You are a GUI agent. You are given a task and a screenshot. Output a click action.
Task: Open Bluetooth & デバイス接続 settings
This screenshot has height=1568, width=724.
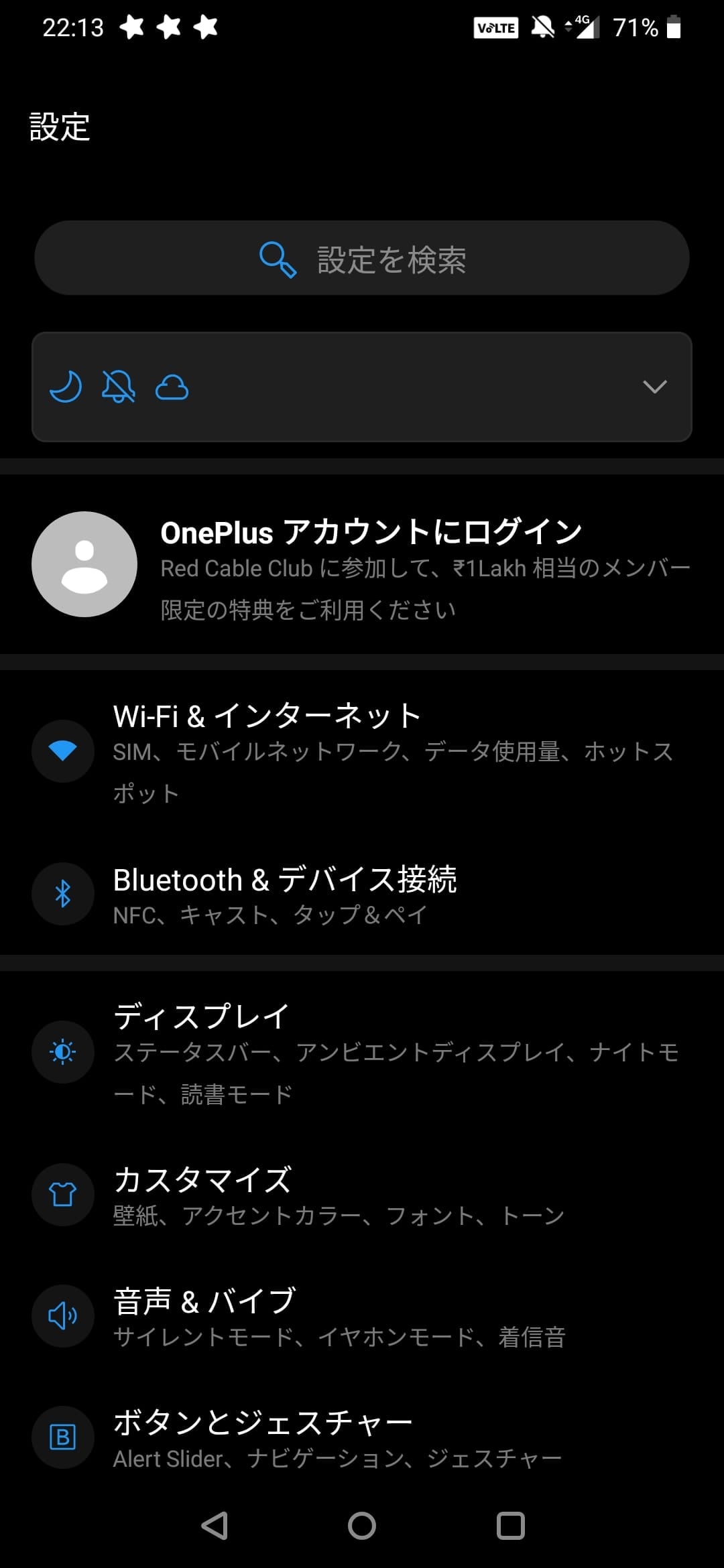362,895
